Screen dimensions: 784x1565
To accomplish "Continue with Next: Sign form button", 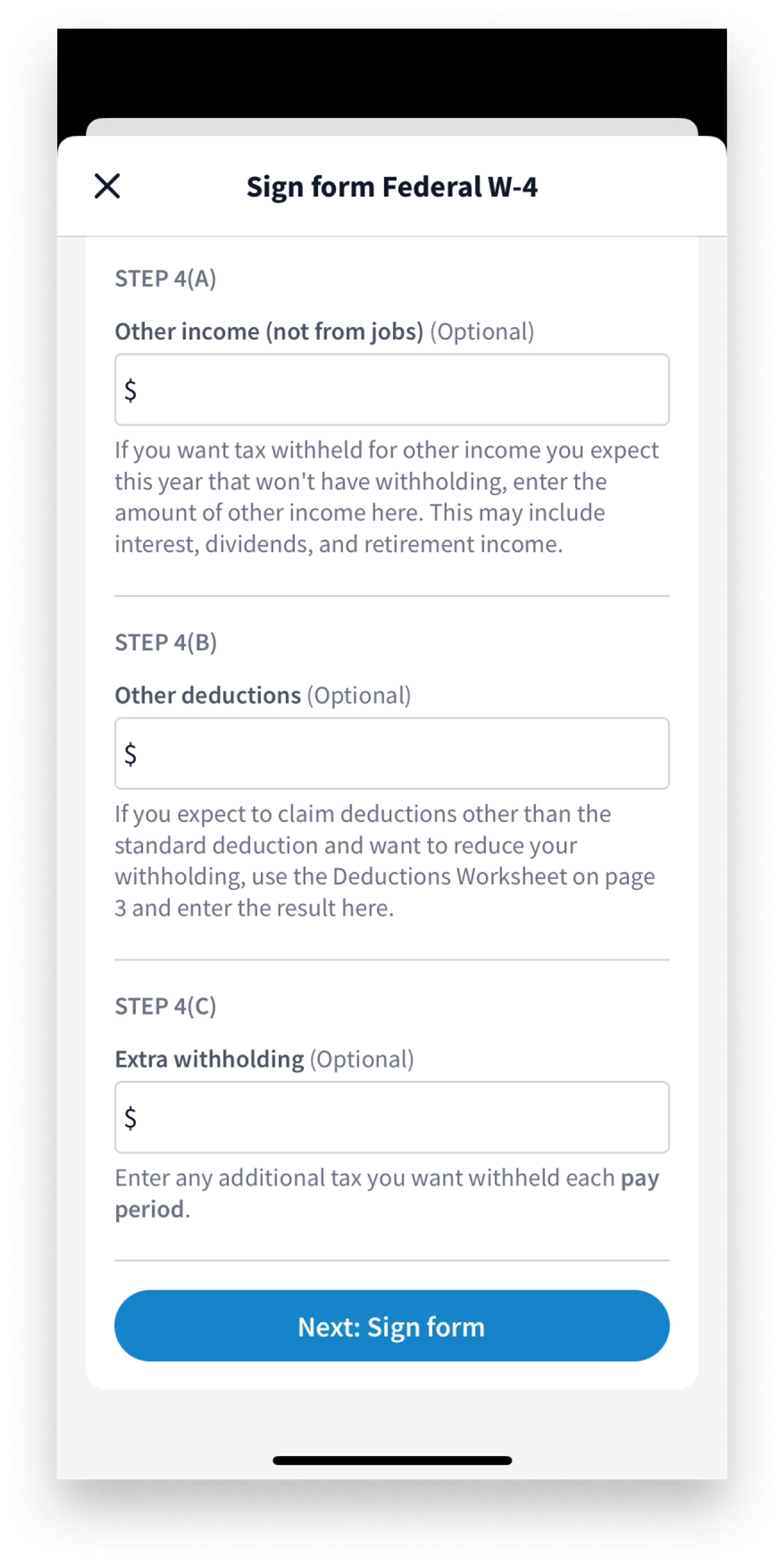I will pyautogui.click(x=392, y=1326).
